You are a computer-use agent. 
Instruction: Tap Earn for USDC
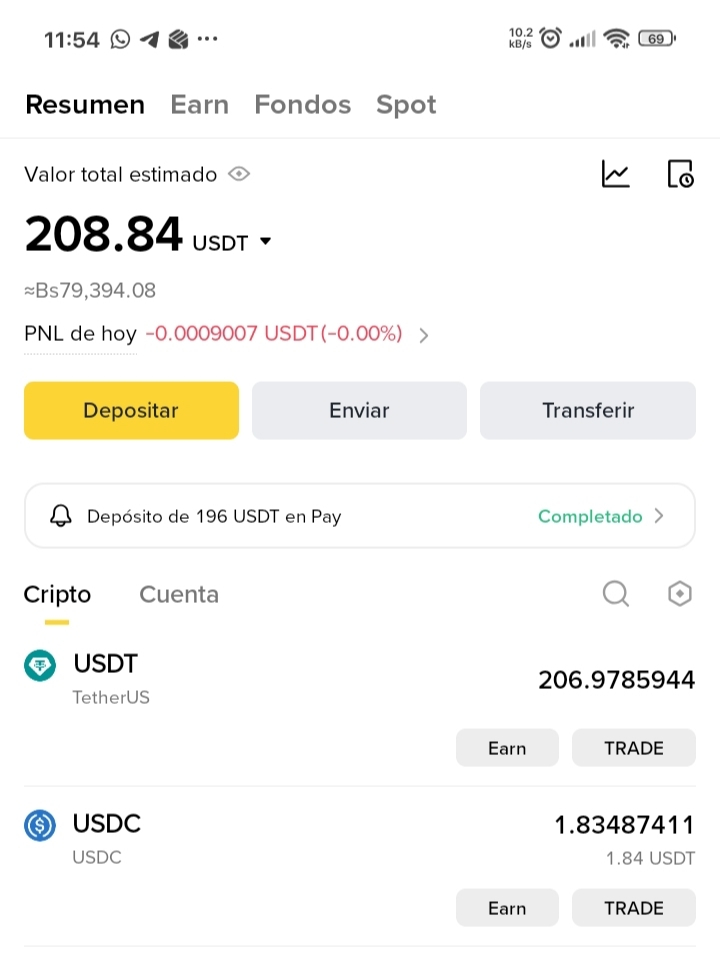[507, 908]
